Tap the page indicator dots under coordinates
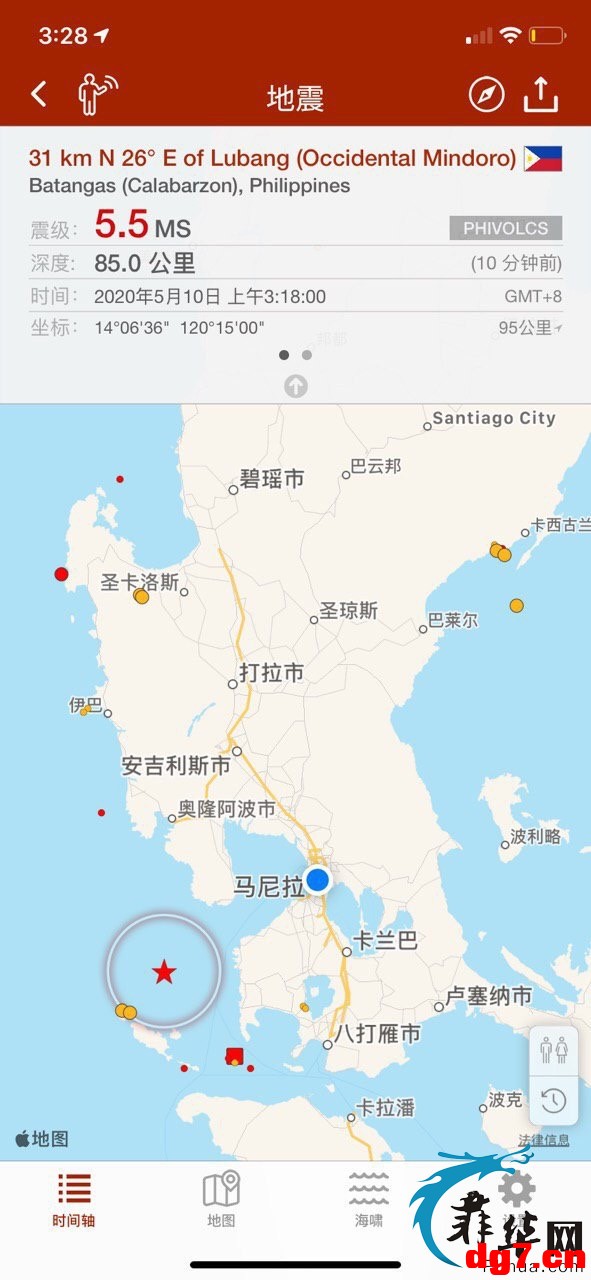The image size is (591, 1280). (x=295, y=354)
